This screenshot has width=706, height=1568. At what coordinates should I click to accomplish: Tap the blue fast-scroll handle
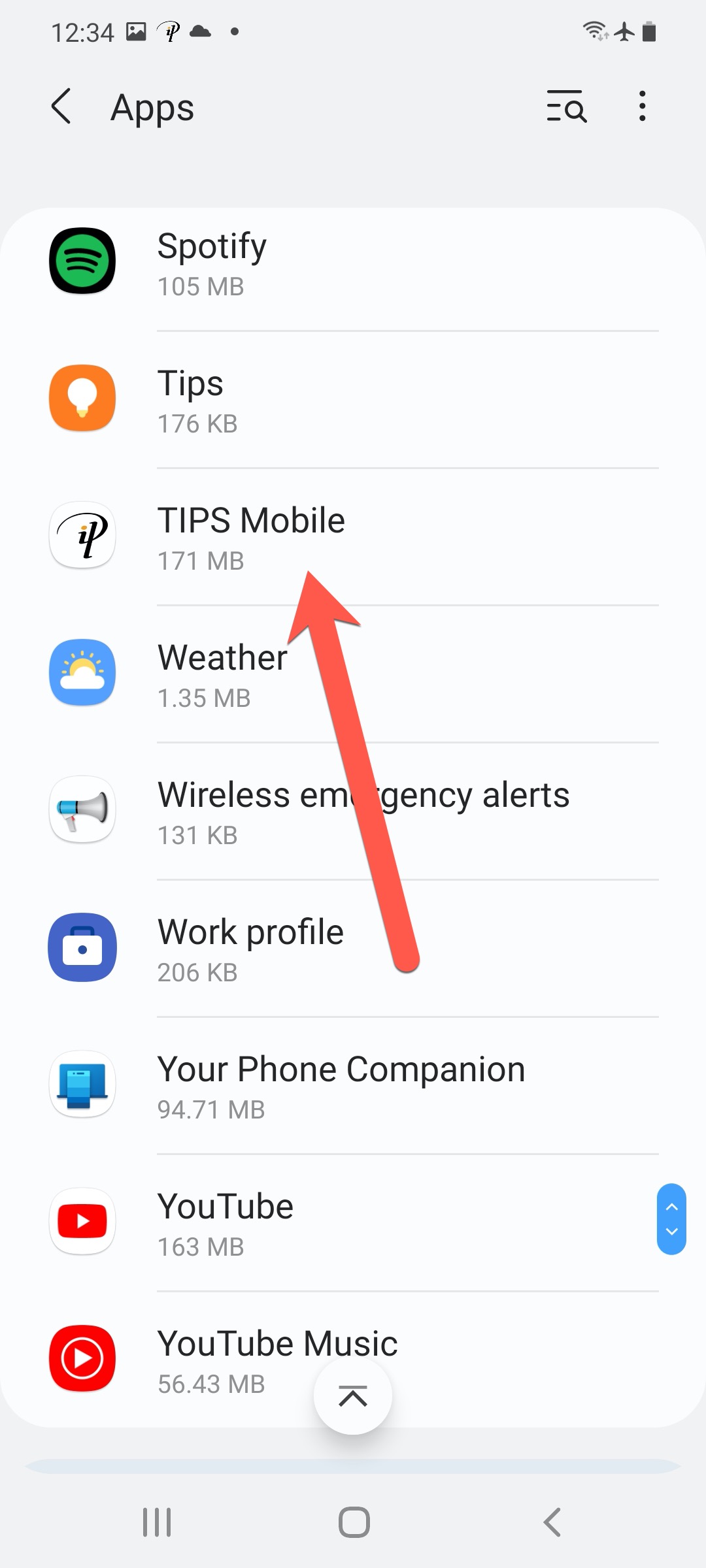(x=671, y=1219)
